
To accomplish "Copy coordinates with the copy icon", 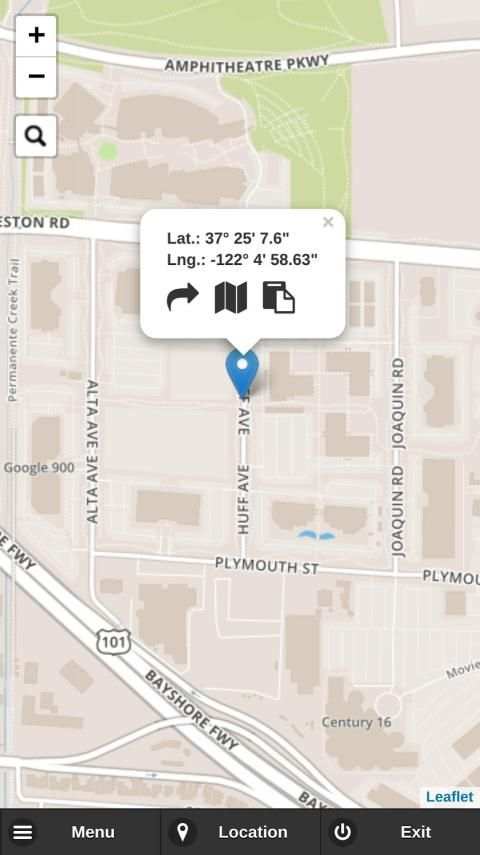I will tap(279, 297).
